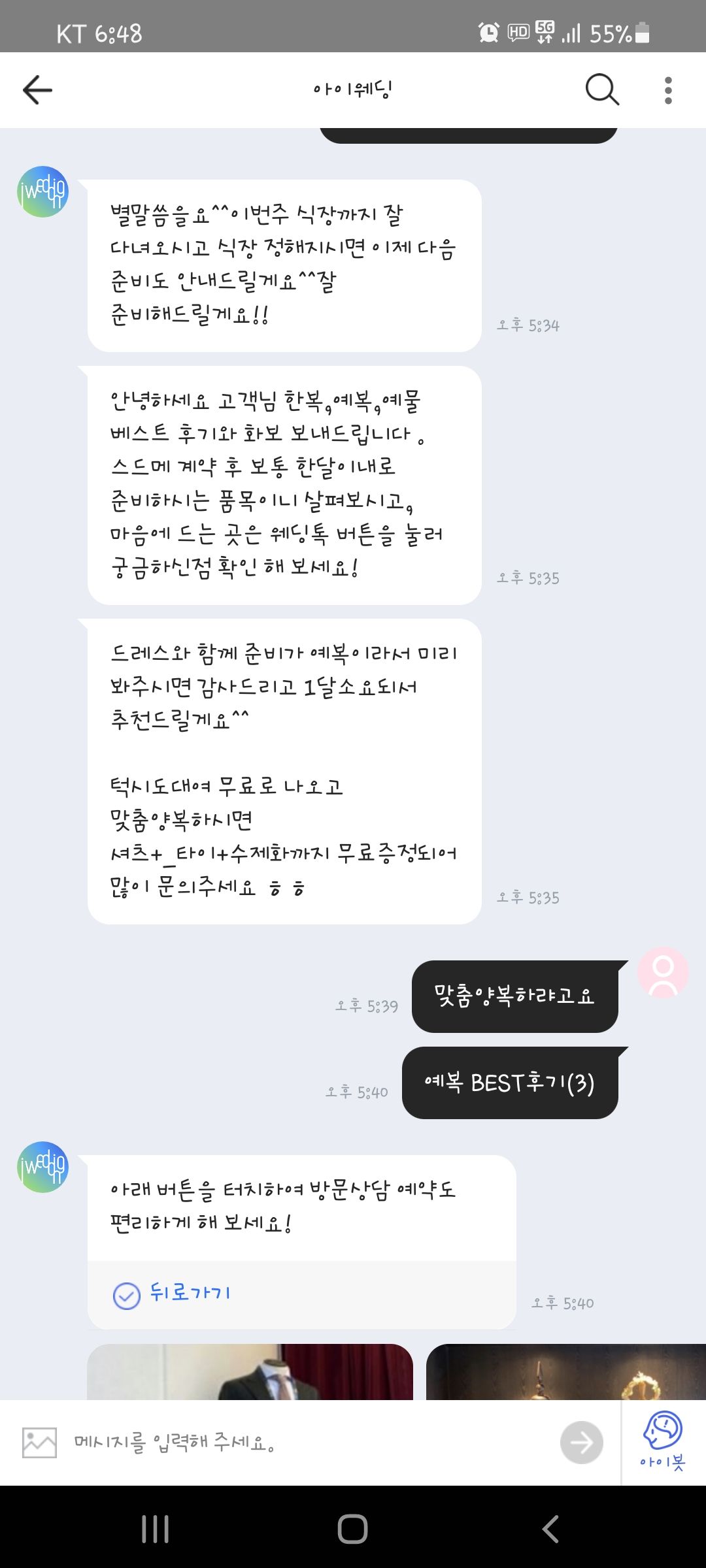706x1568 pixels.
Task: Open the 아이봇 chatbot
Action: [x=662, y=1441]
